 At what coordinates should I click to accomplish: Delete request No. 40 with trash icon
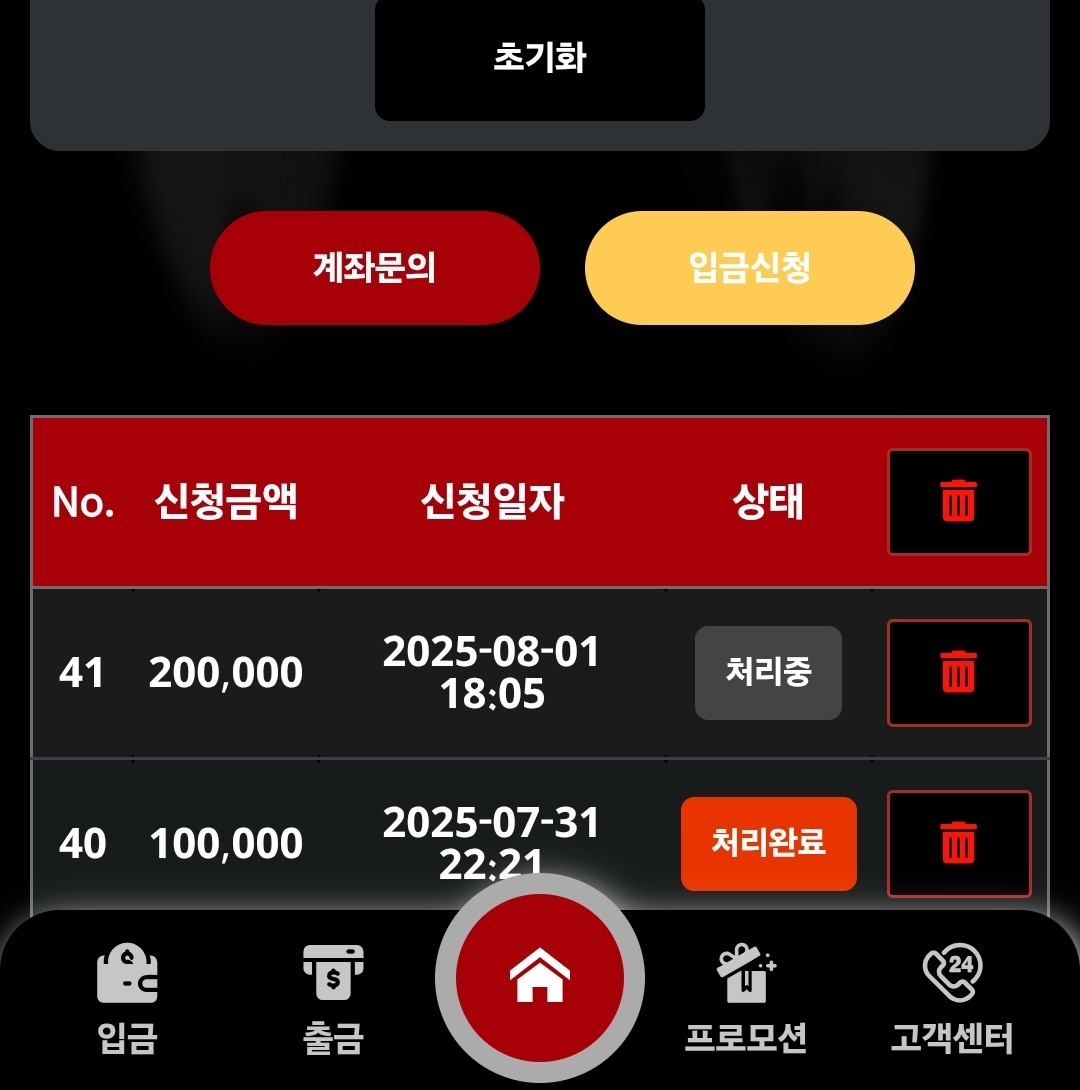click(959, 843)
